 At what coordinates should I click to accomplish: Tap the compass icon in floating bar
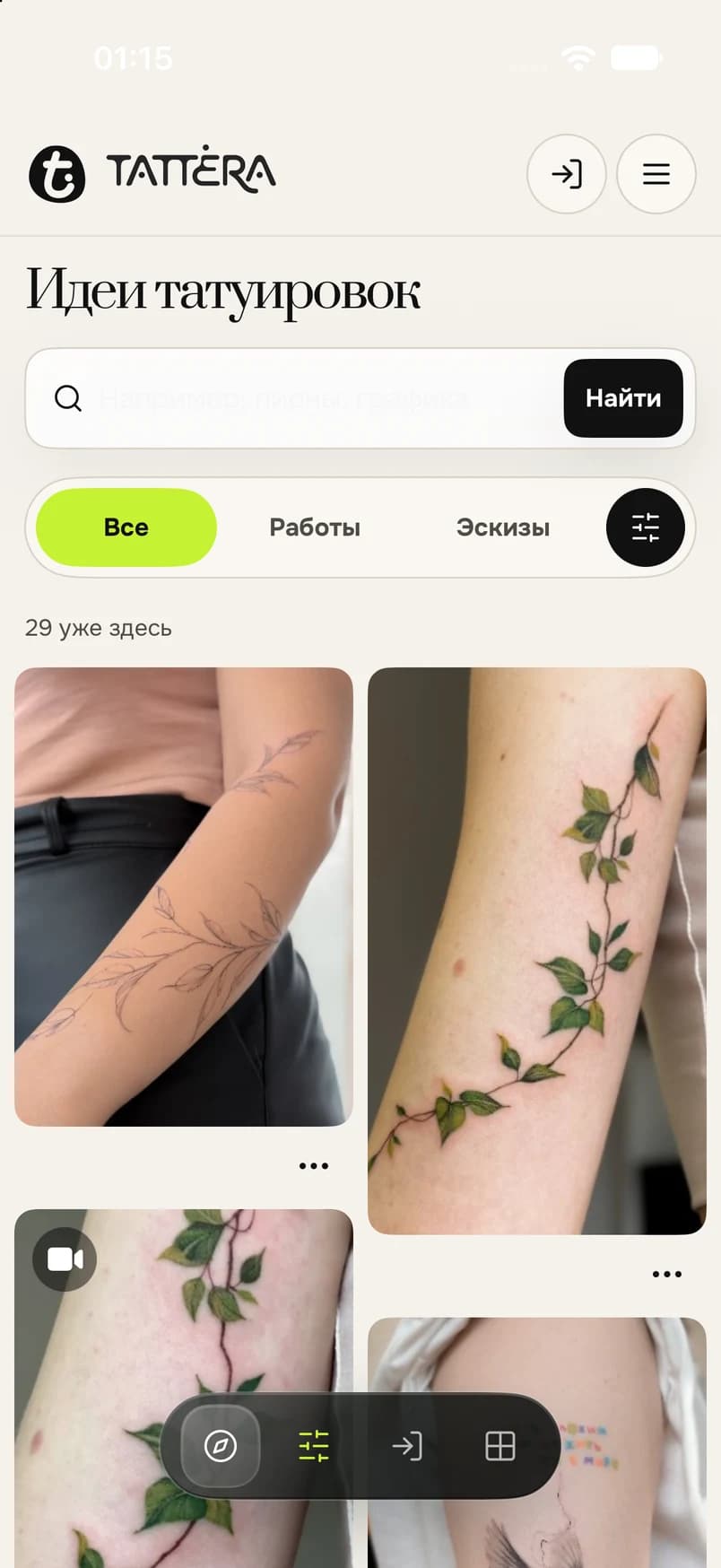221,1446
